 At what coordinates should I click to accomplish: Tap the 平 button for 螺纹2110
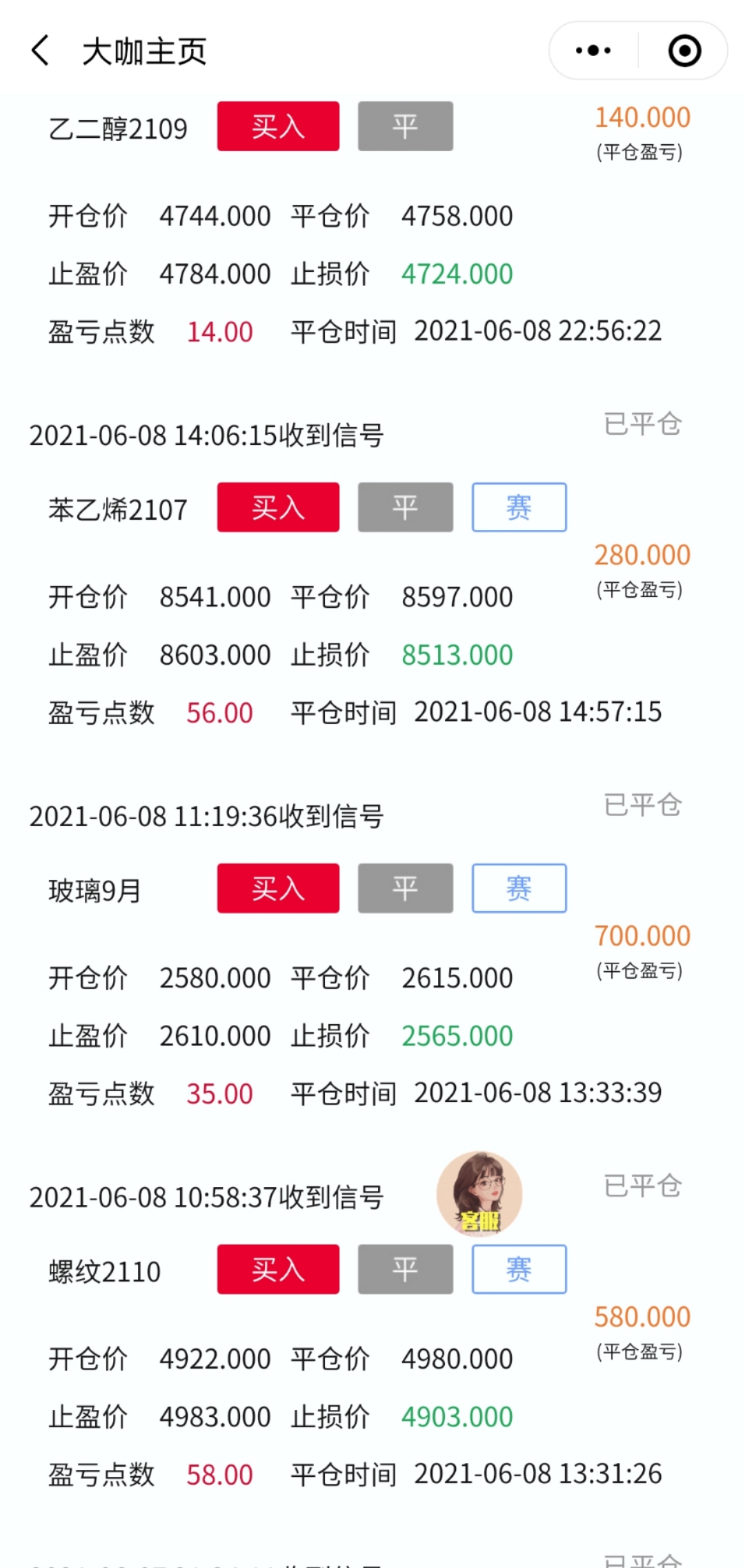pos(405,1269)
